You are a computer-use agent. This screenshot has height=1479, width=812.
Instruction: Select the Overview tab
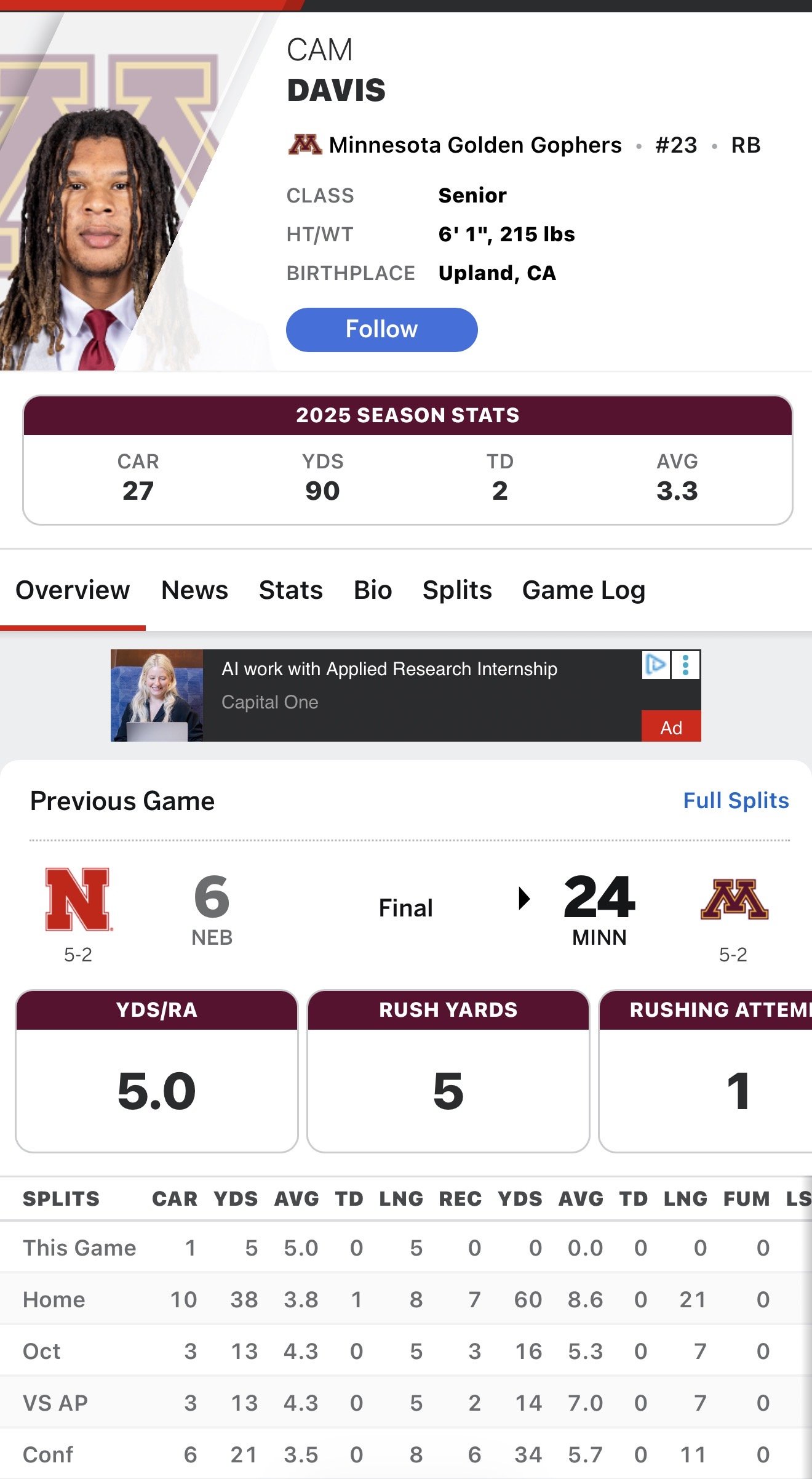click(x=73, y=590)
